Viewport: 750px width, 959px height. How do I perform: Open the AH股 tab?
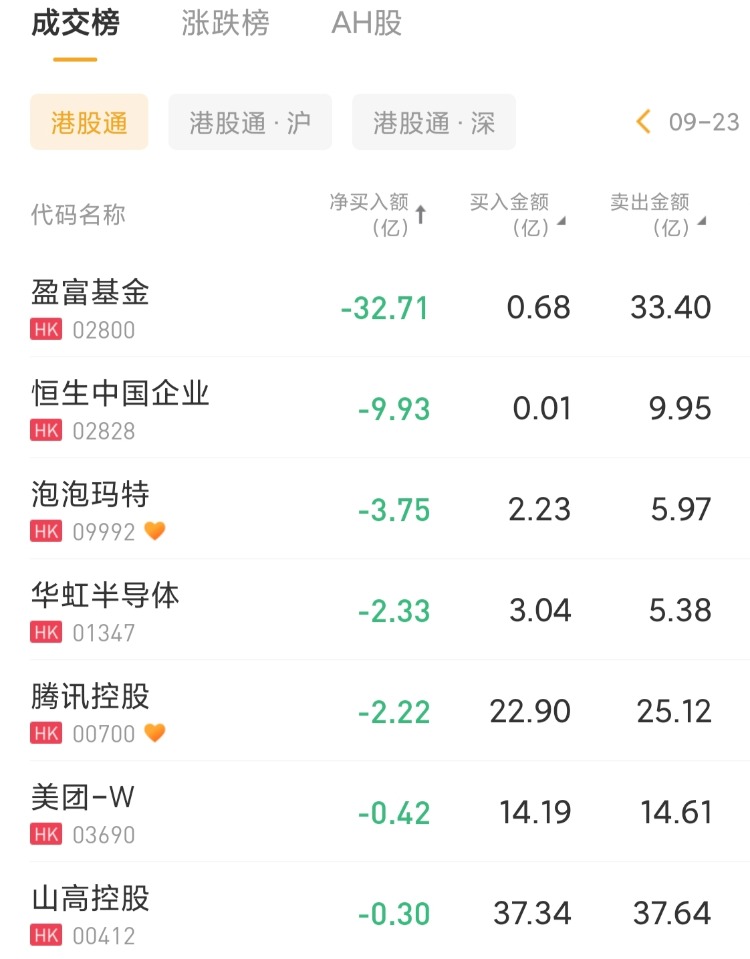367,24
